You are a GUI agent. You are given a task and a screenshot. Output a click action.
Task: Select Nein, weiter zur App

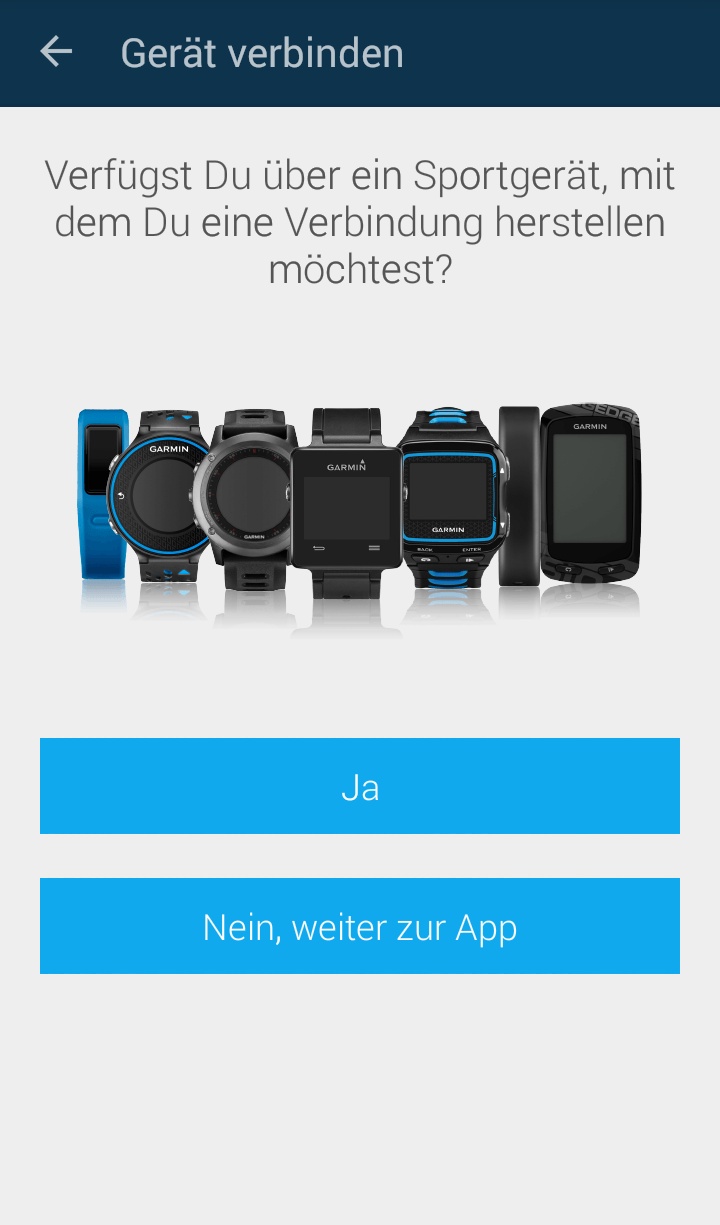360,926
